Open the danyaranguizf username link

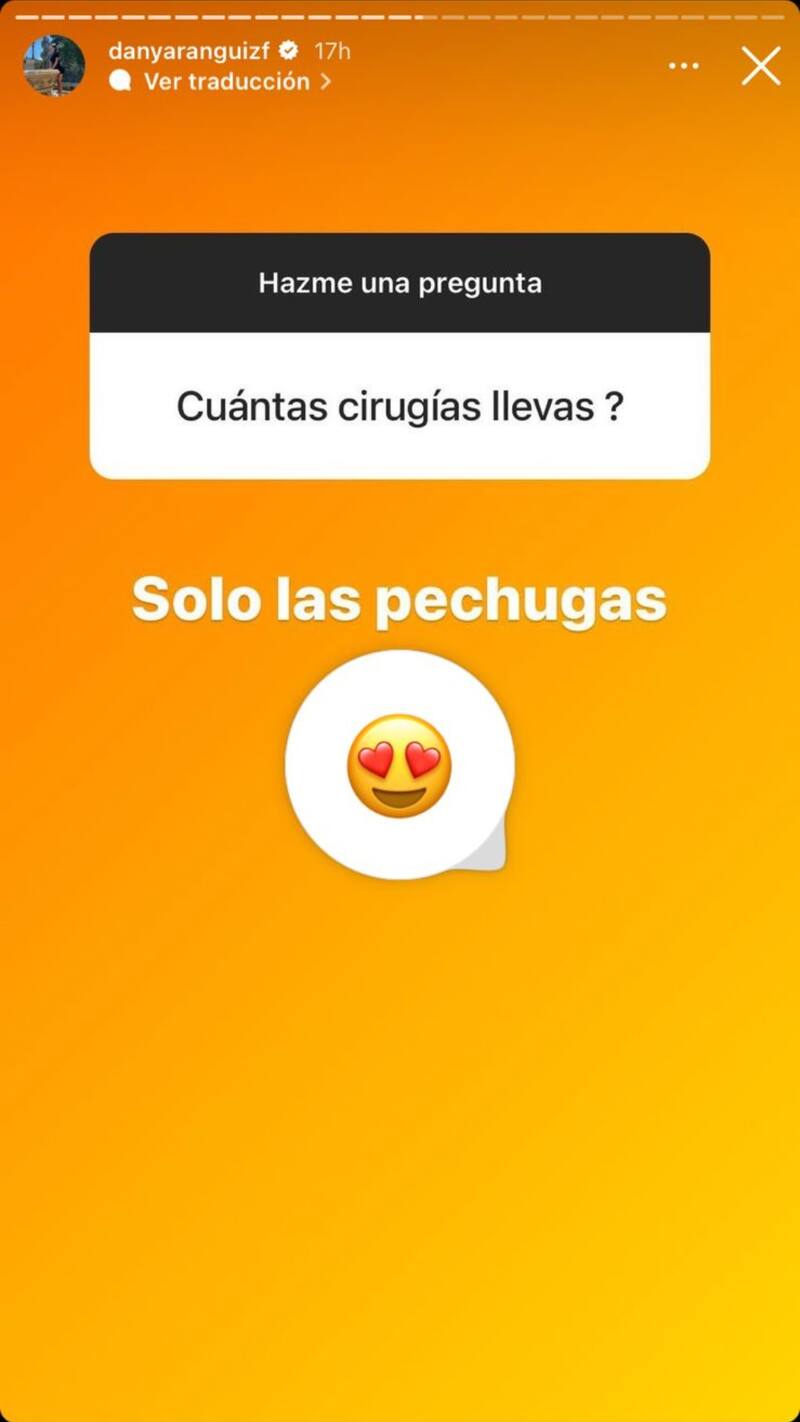pos(189,51)
